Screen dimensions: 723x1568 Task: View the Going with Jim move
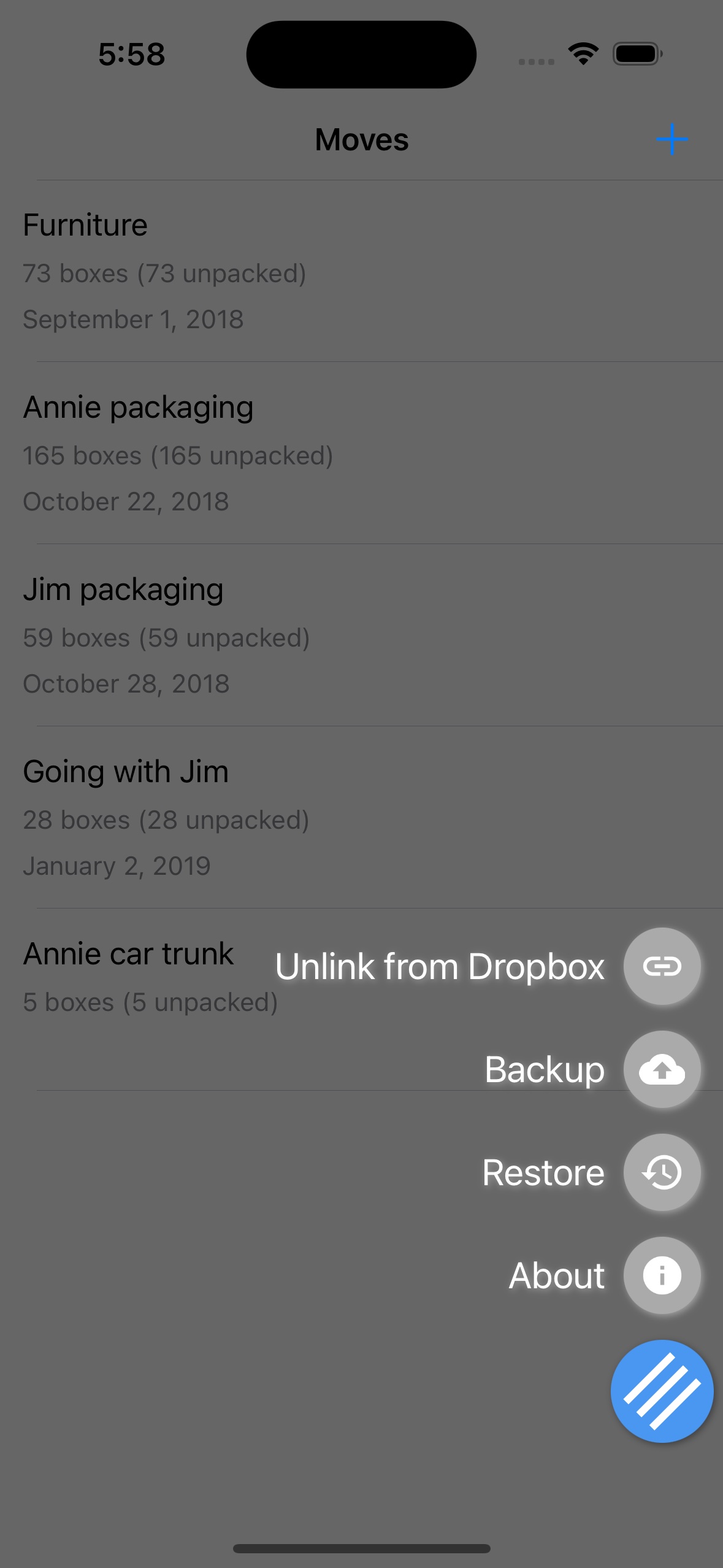pyautogui.click(x=361, y=818)
